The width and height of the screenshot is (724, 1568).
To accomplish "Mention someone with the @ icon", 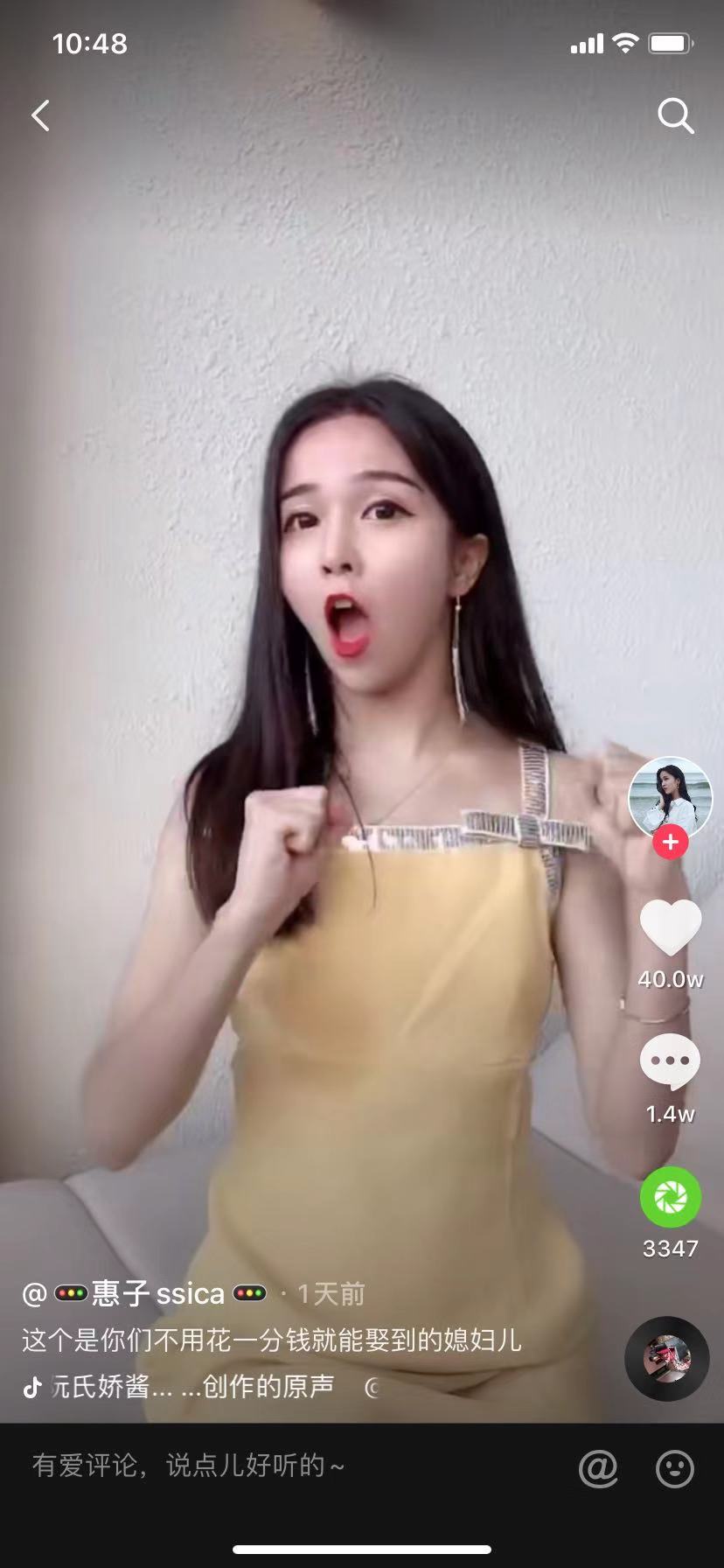I will point(598,1467).
